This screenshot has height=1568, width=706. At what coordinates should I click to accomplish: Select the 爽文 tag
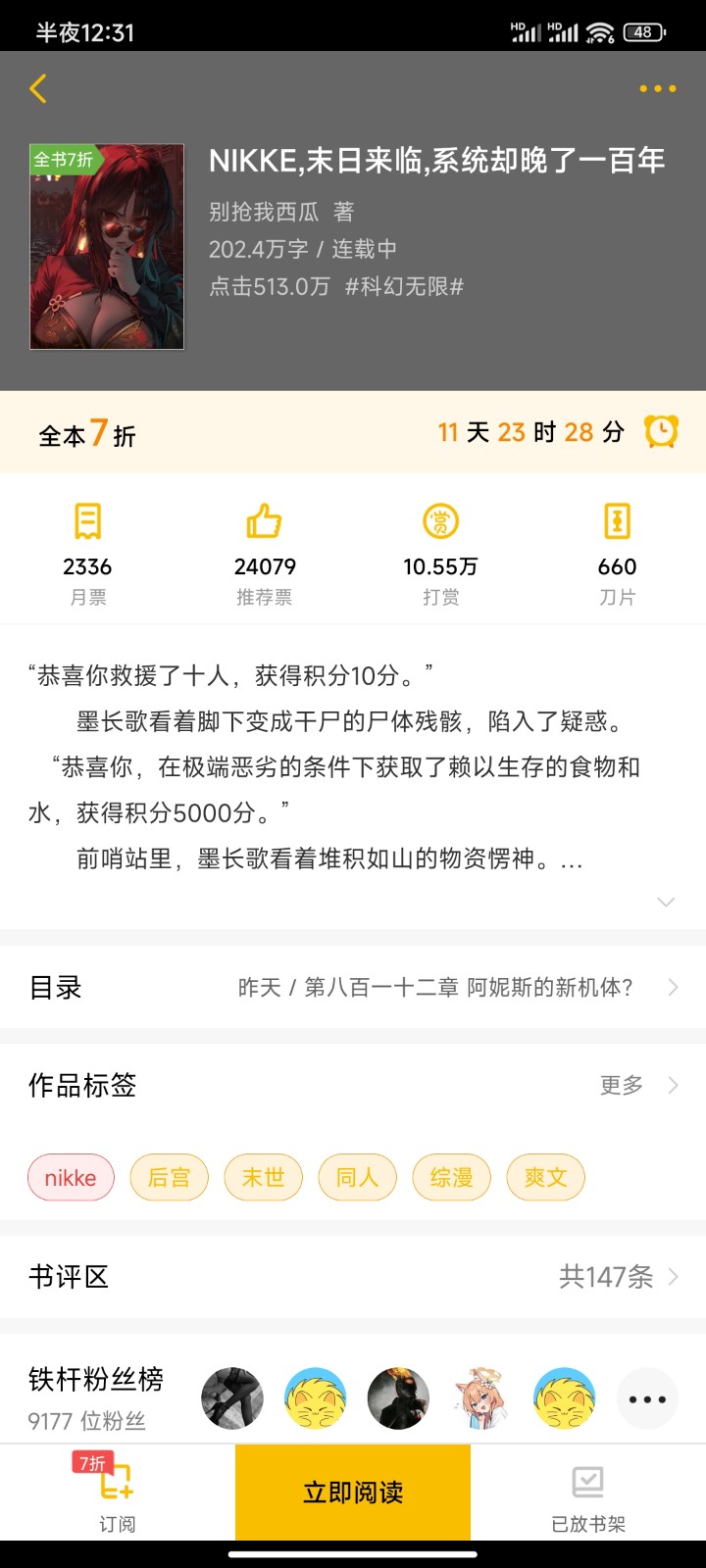tap(545, 1177)
